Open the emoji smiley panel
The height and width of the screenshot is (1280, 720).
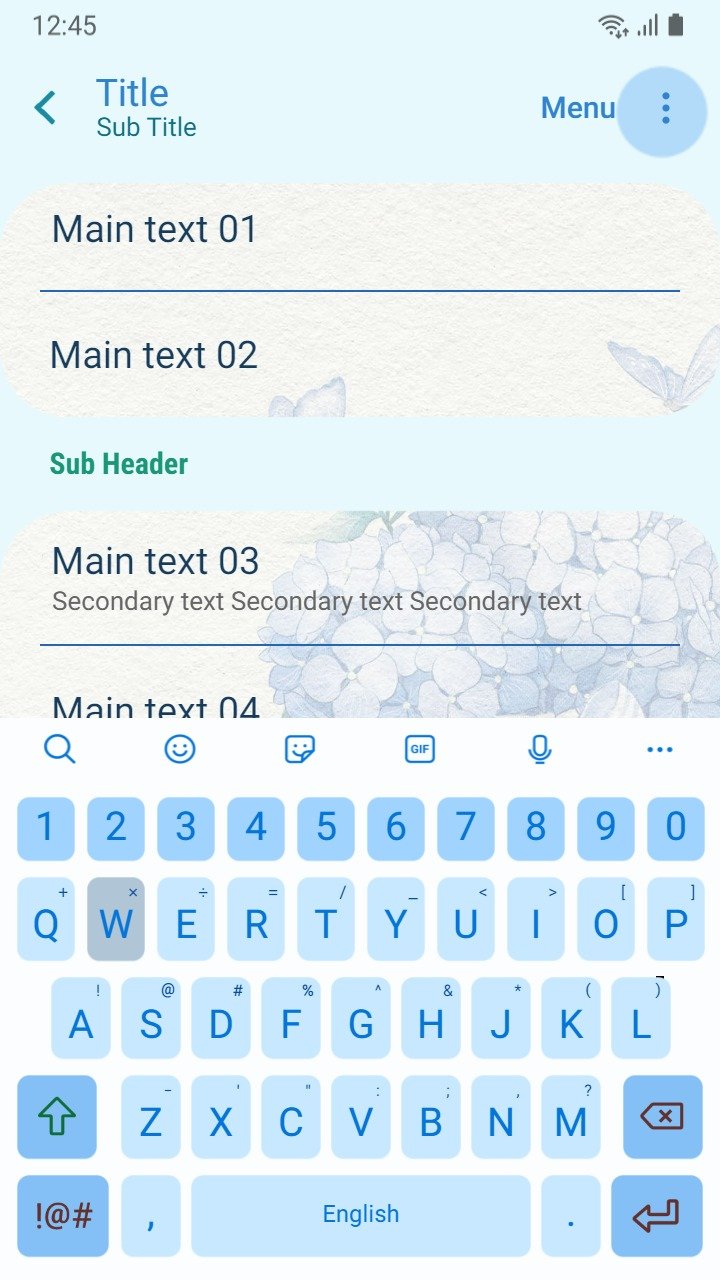(x=180, y=748)
